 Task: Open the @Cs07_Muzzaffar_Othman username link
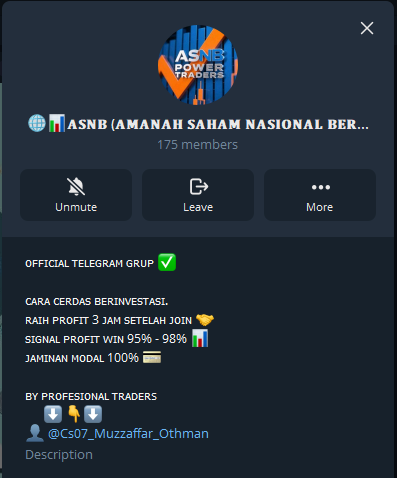128,434
